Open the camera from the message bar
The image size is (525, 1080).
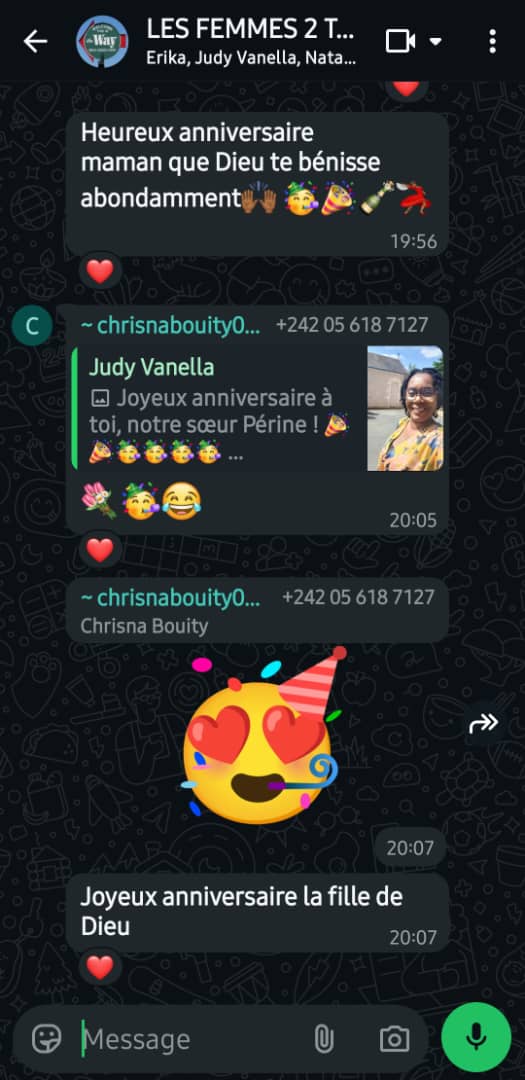tap(394, 1039)
